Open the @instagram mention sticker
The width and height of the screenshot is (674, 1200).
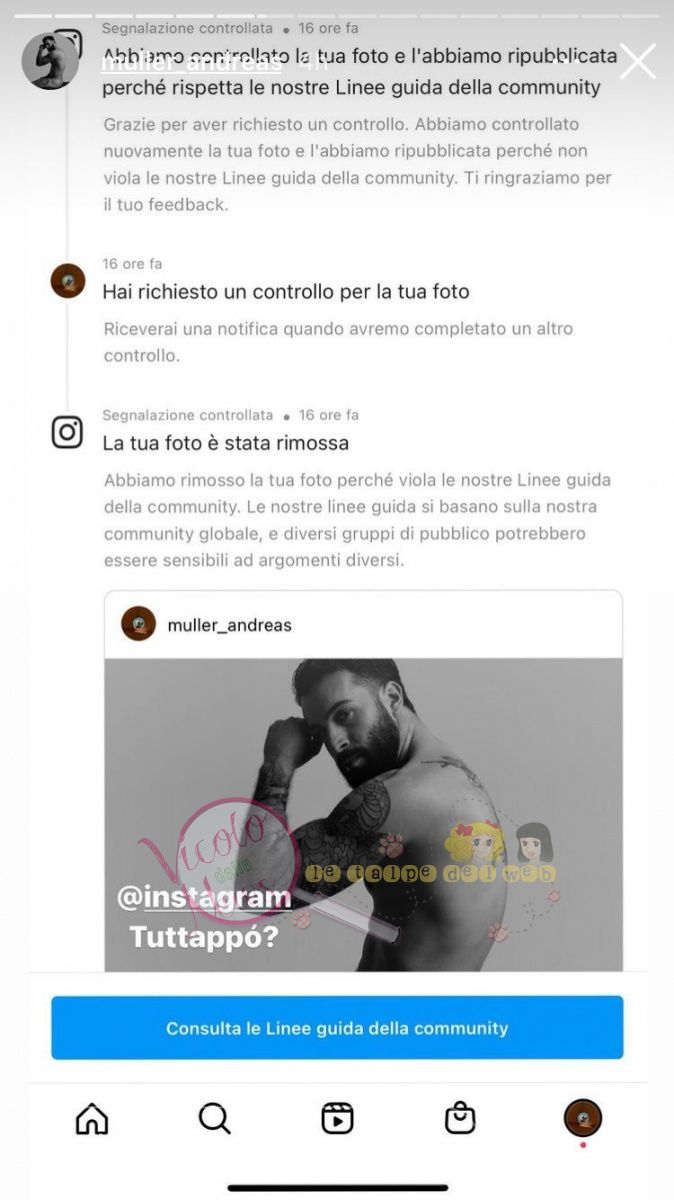pyautogui.click(x=204, y=897)
